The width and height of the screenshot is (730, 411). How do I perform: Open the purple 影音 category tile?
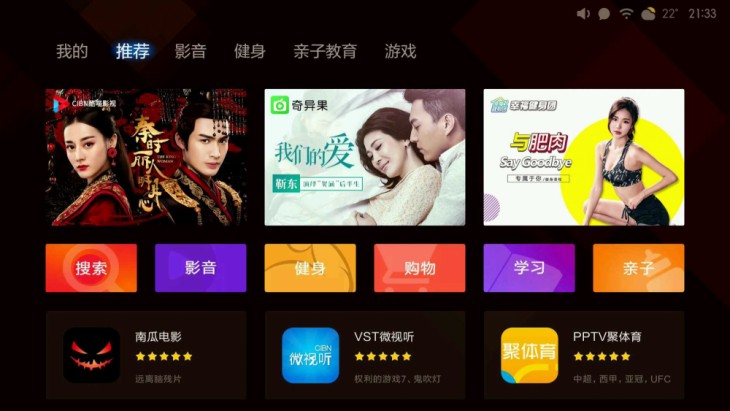tap(200, 268)
